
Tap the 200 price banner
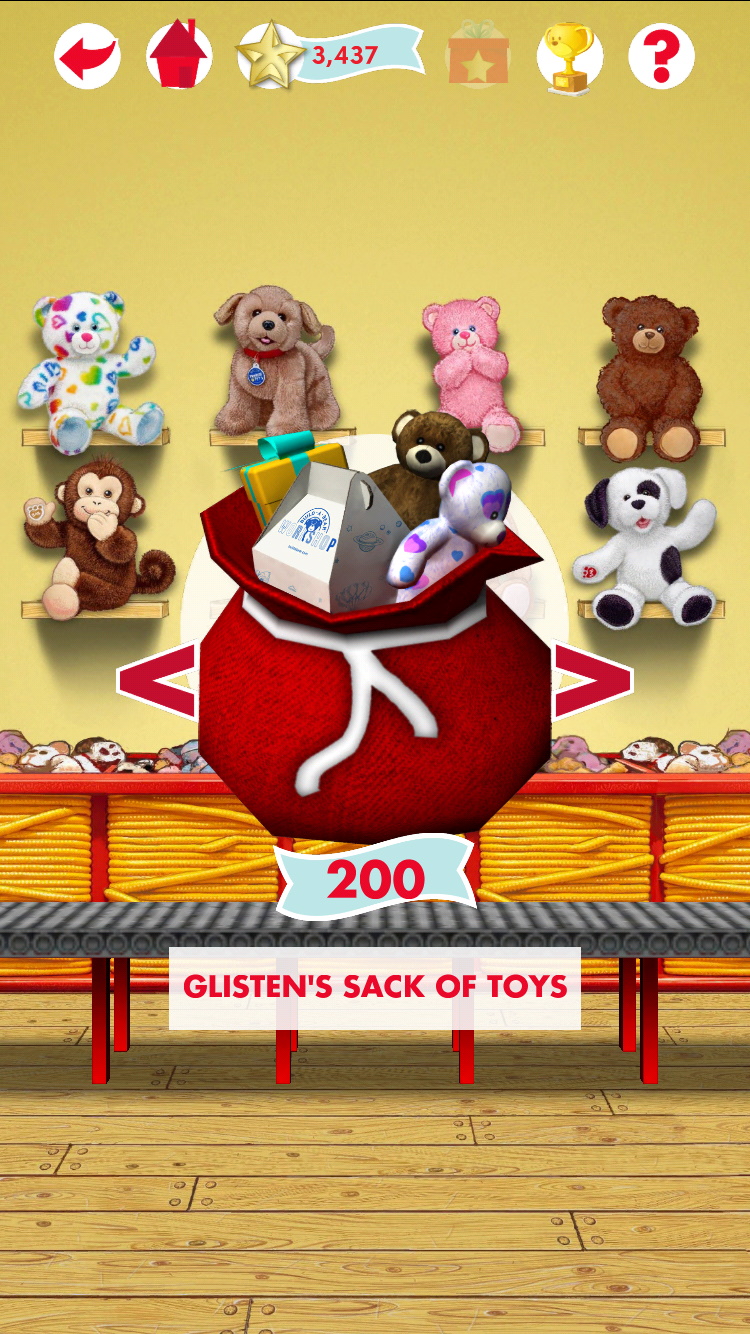tap(376, 878)
